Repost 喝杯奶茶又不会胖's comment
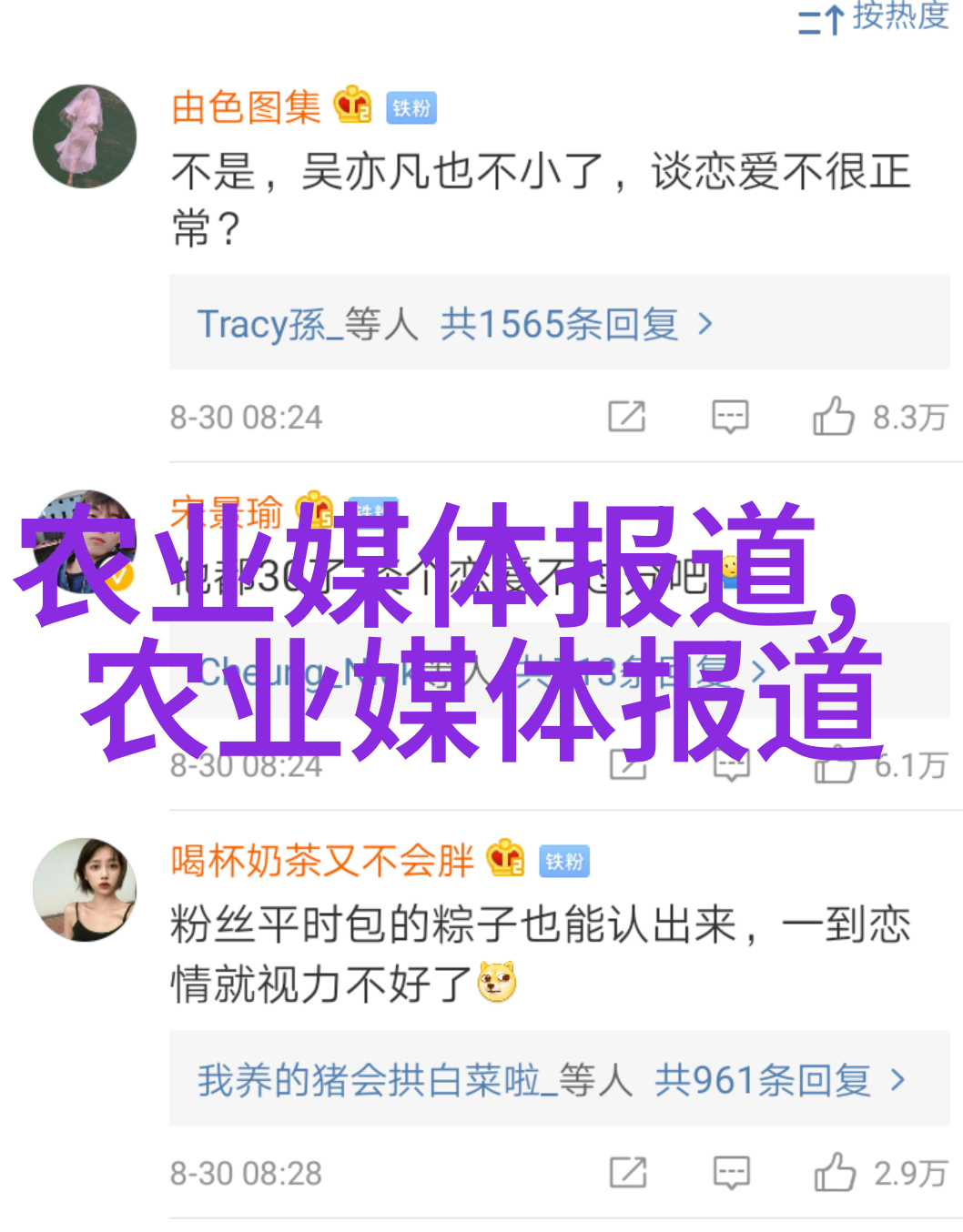Image resolution: width=963 pixels, height=1232 pixels. coord(628,1173)
